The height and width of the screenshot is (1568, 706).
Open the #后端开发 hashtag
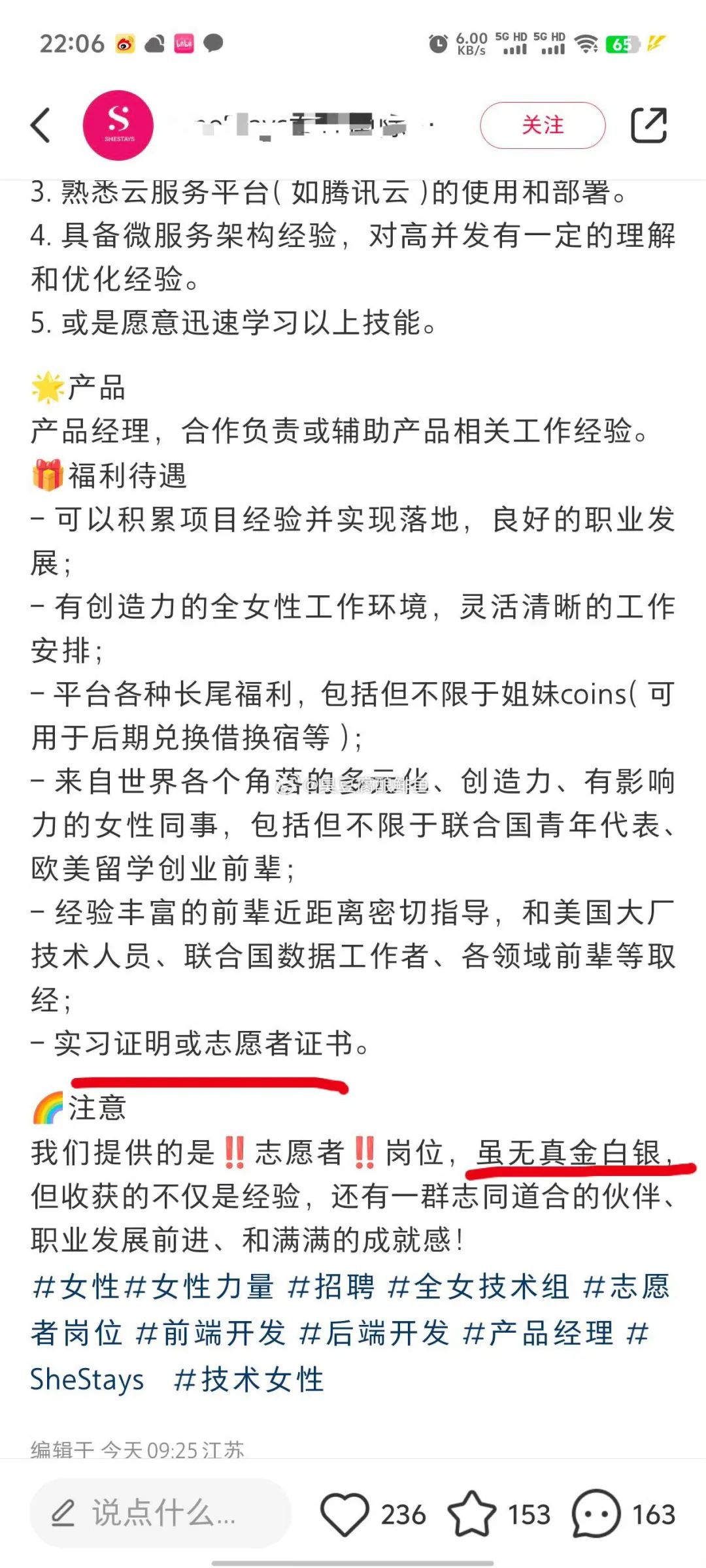374,1333
